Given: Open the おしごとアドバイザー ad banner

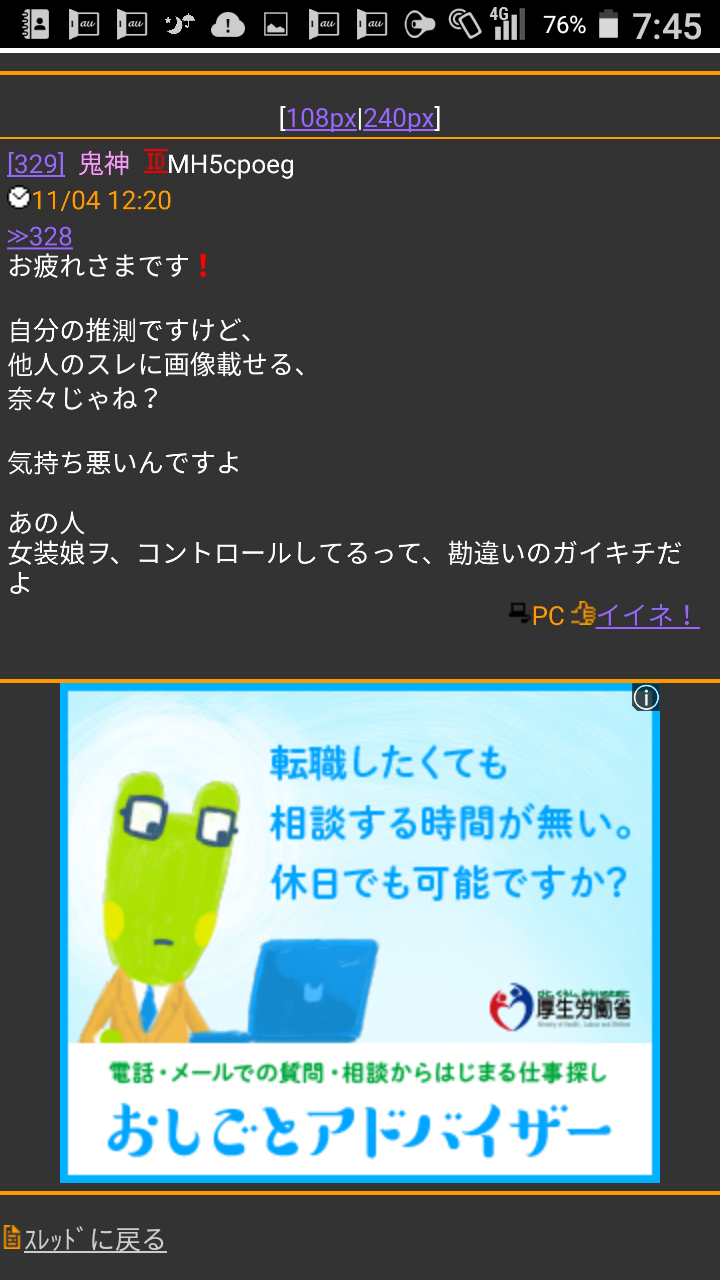Looking at the screenshot, I should coord(360,933).
